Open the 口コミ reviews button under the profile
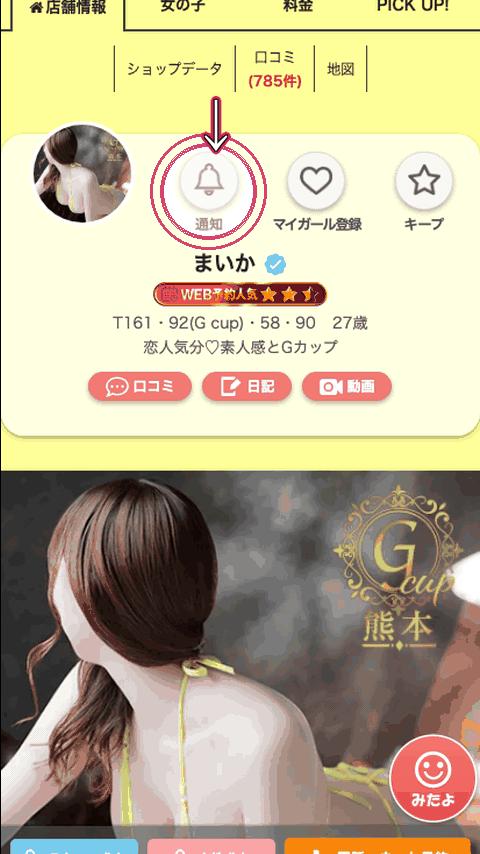The height and width of the screenshot is (854, 480). click(139, 387)
